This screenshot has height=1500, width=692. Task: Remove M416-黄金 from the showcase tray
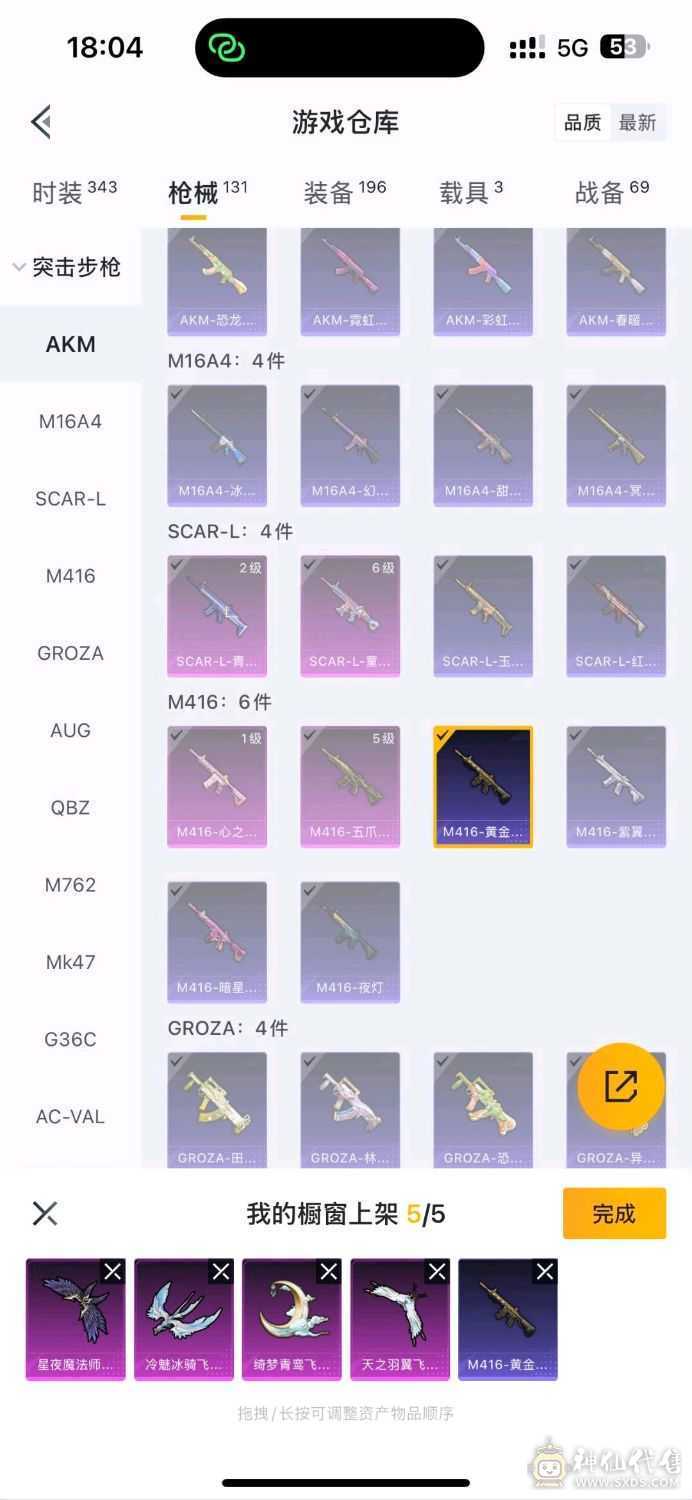[545, 1272]
